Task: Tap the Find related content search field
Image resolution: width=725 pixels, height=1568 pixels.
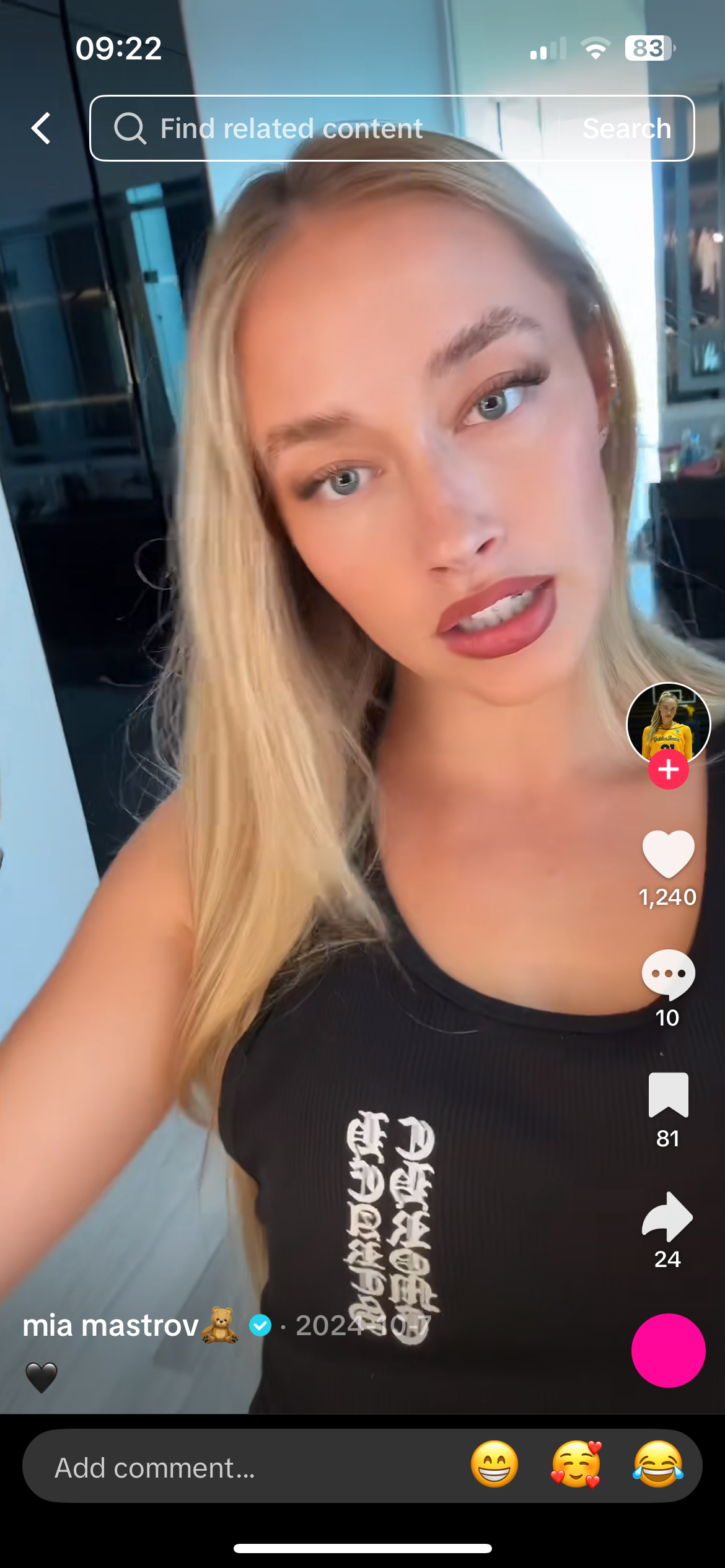Action: 322,128
